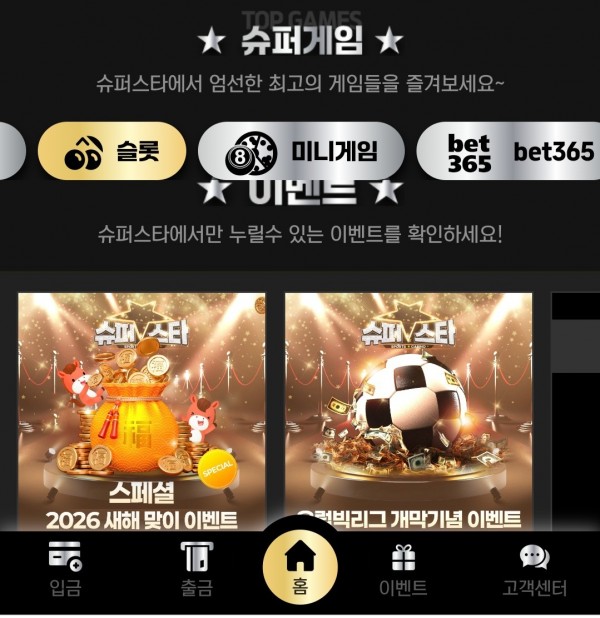The width and height of the screenshot is (600, 618).
Task: Select the 슬롯 game category chip
Action: pos(112,151)
